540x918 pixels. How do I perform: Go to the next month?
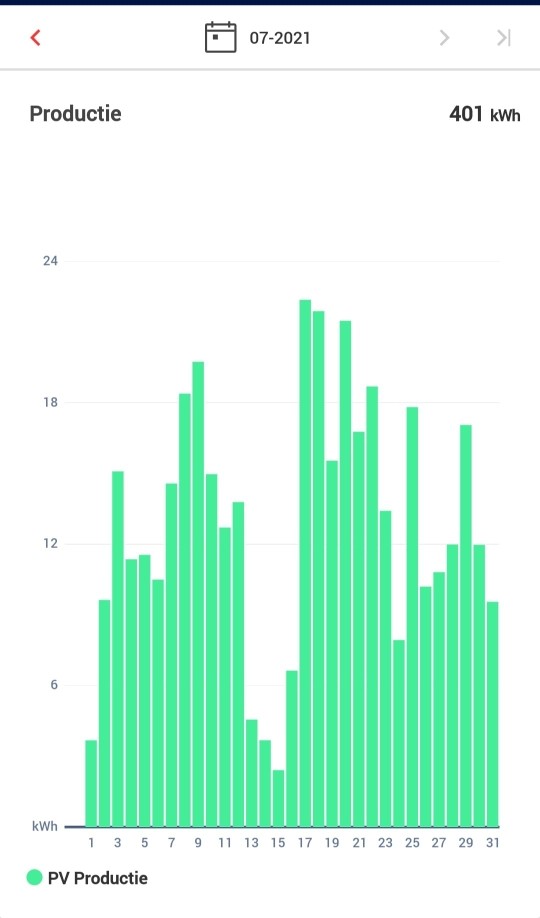(x=444, y=38)
